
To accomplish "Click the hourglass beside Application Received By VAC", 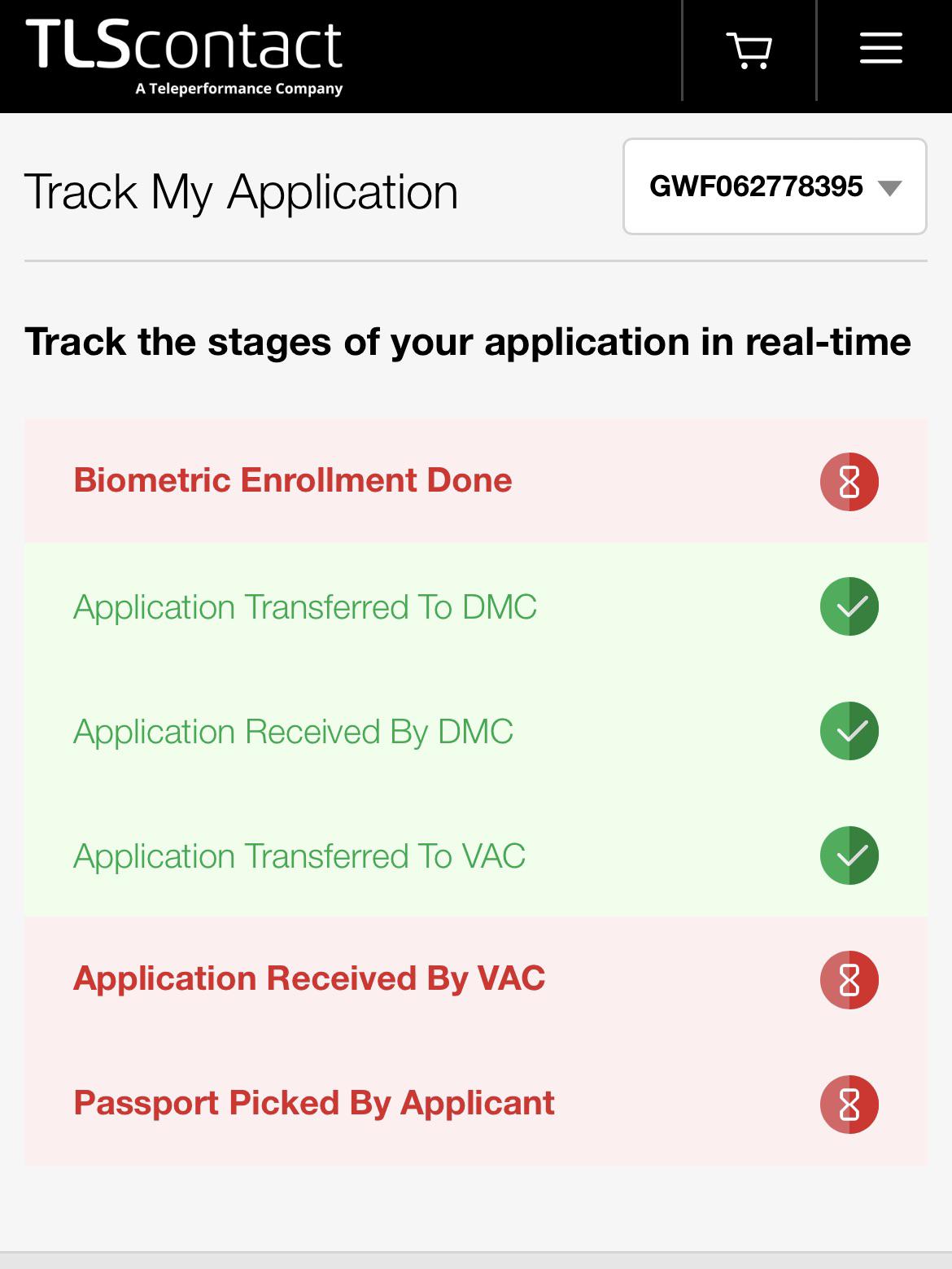I will click(x=849, y=980).
